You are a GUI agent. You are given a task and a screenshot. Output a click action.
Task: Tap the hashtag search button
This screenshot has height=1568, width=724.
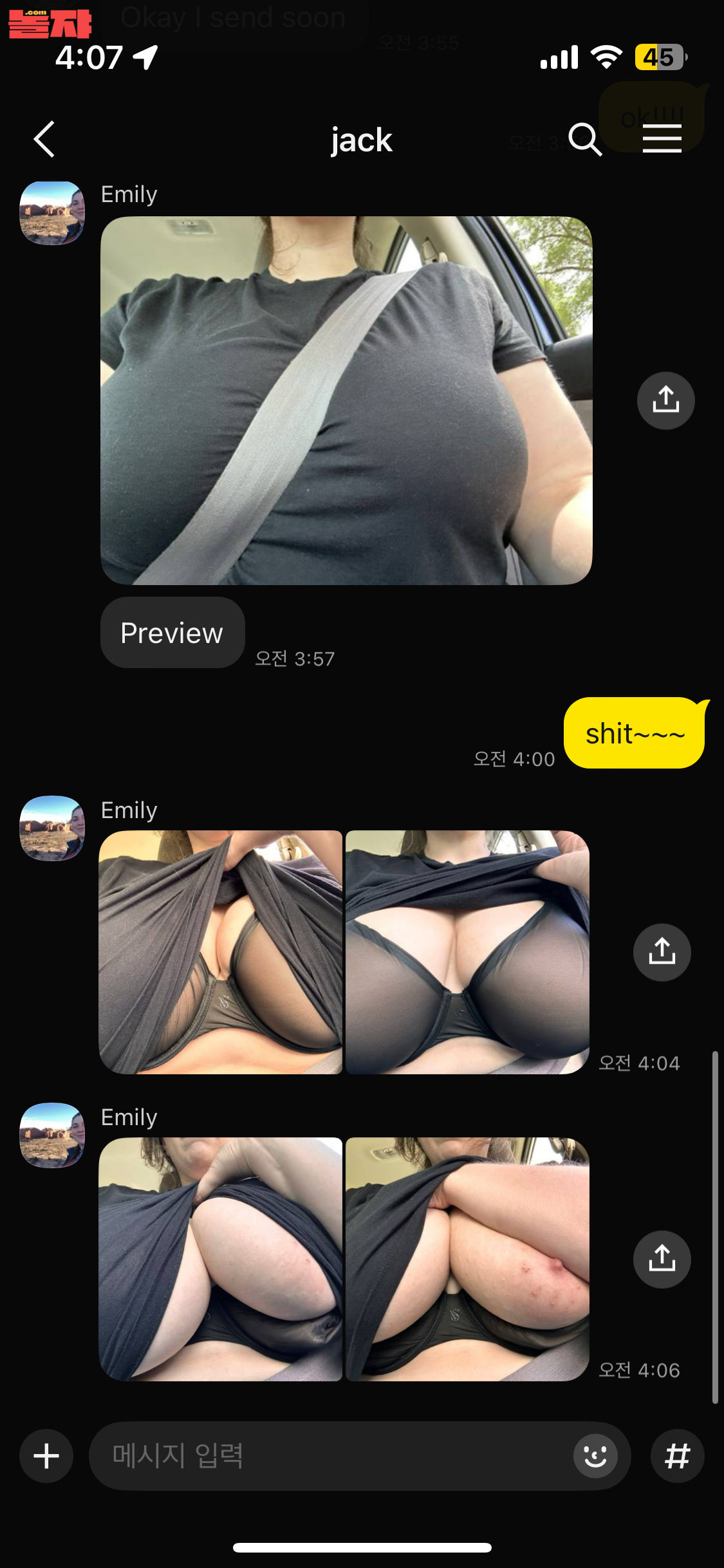click(678, 1456)
